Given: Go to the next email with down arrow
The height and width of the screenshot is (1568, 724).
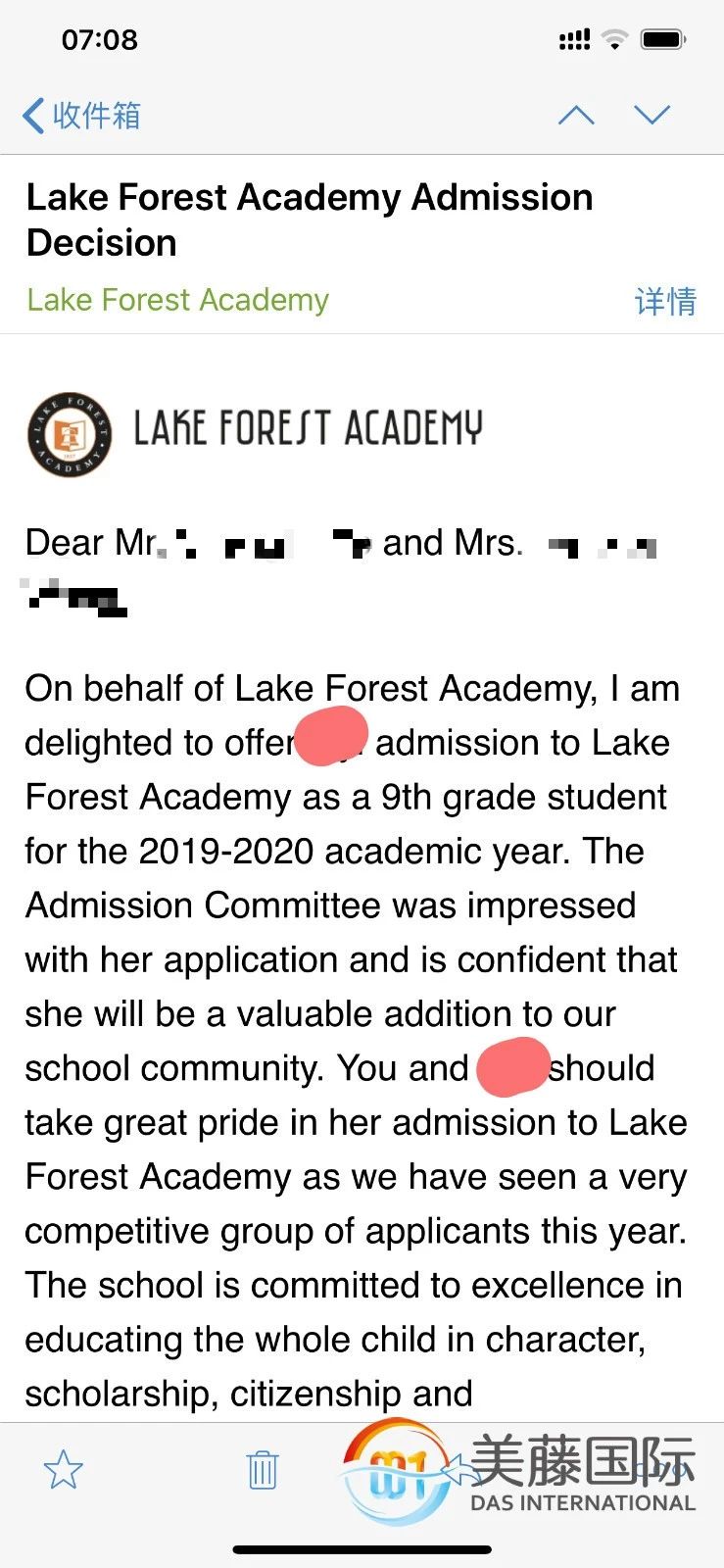Looking at the screenshot, I should (652, 116).
